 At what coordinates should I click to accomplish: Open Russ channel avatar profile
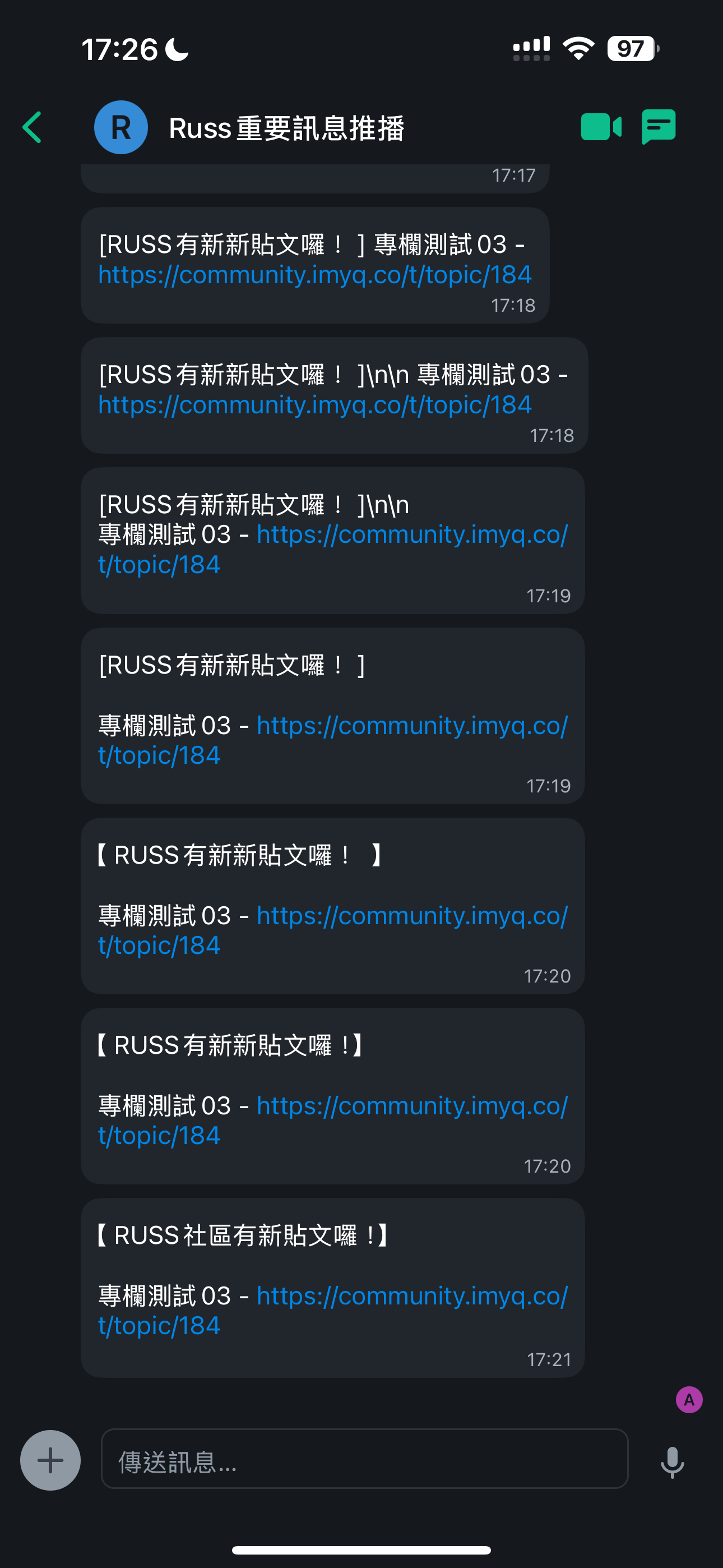point(121,127)
